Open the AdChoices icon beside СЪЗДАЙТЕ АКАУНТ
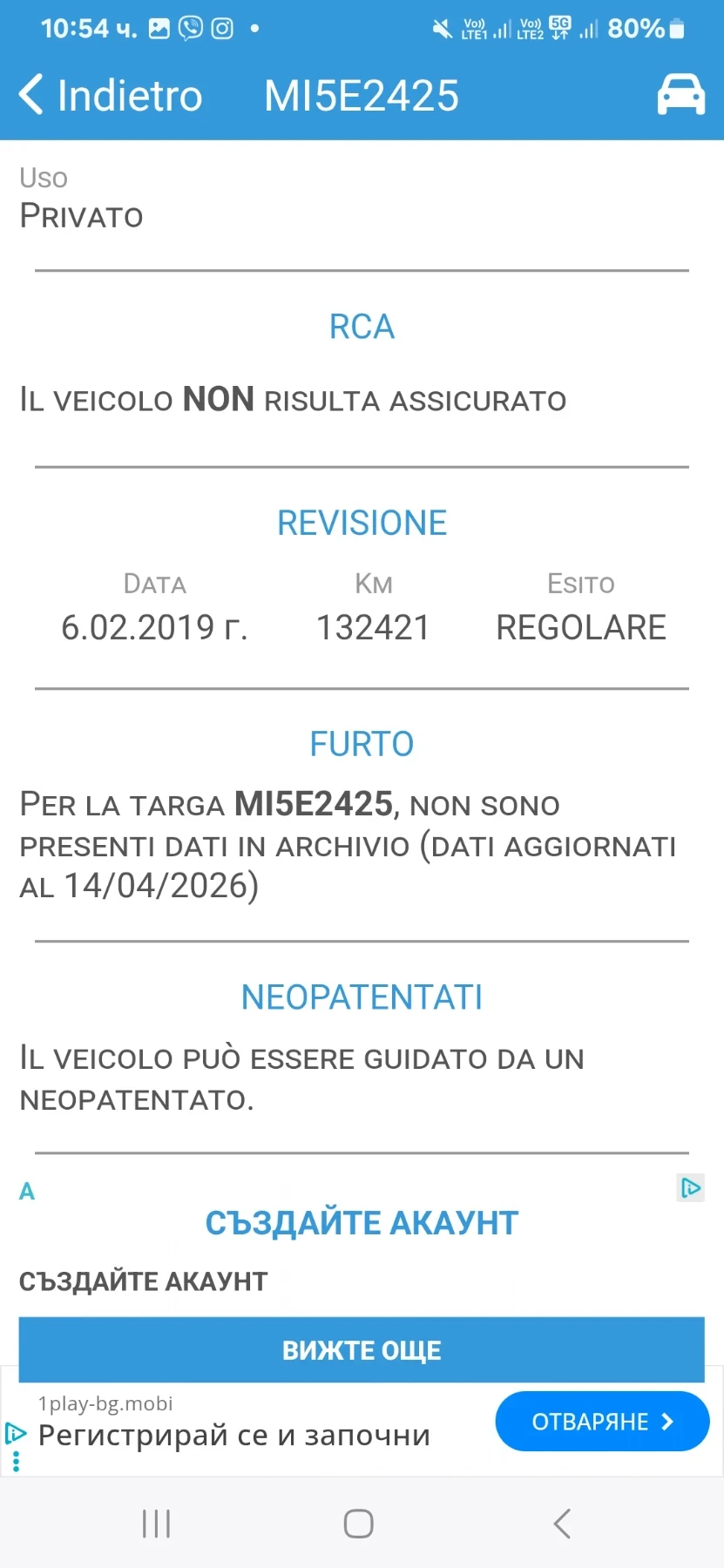Viewport: 724px width, 1568px height. (x=690, y=1188)
